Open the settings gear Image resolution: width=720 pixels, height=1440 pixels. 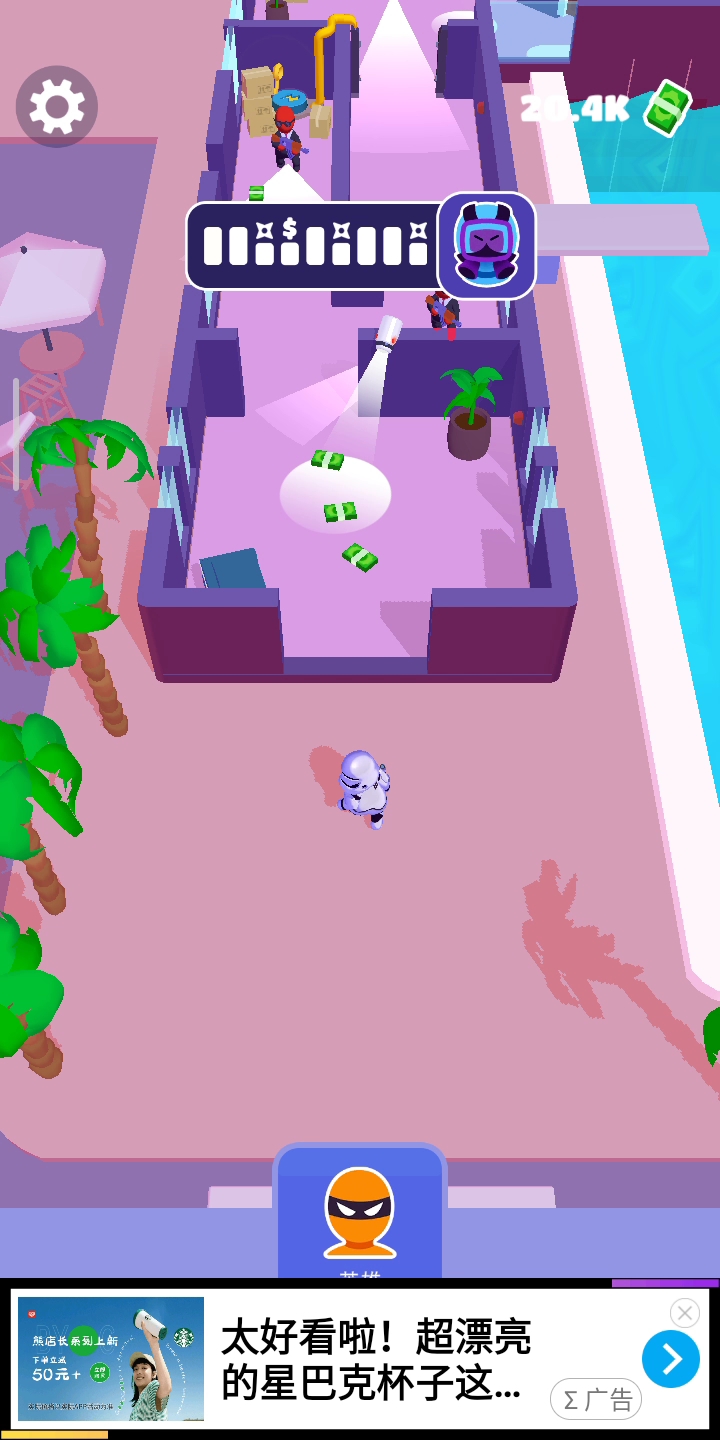point(57,107)
